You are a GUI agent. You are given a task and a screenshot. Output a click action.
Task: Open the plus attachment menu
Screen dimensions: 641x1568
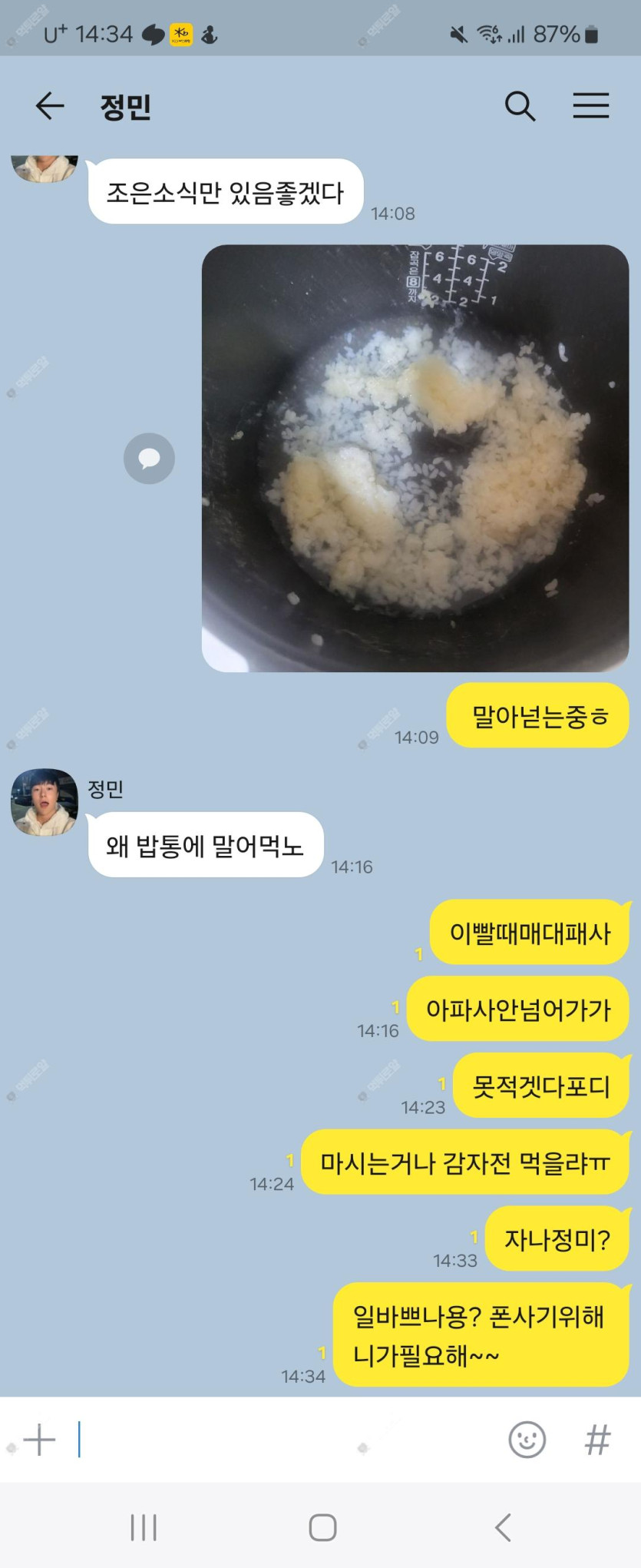click(40, 1439)
